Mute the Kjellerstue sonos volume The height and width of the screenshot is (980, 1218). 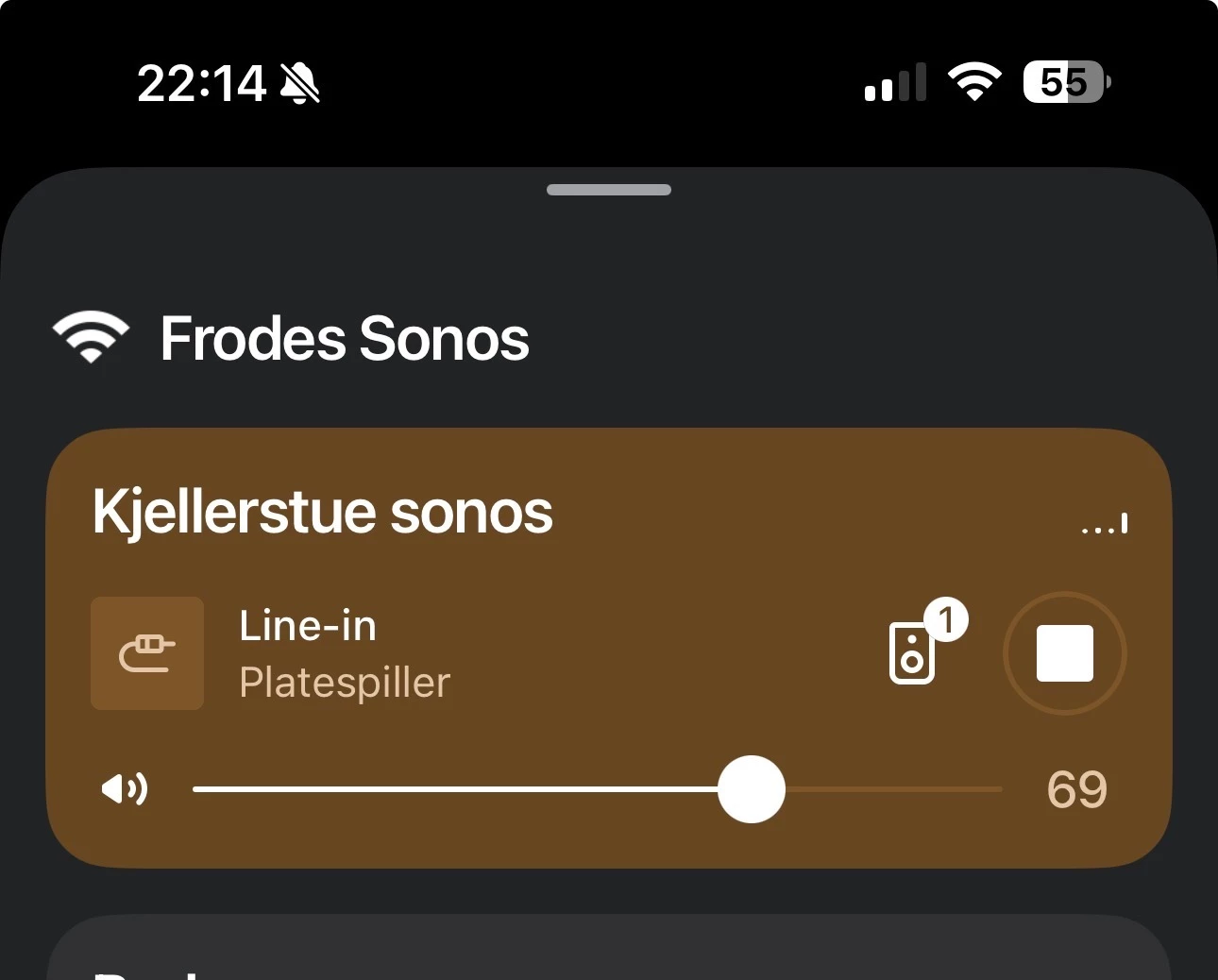[125, 788]
